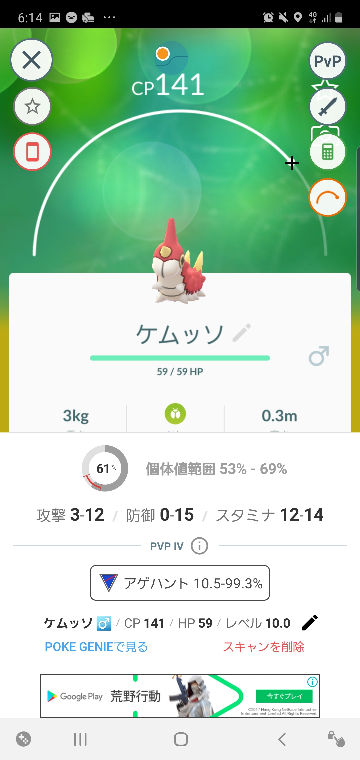Go back using the navigation bar
The height and width of the screenshot is (760, 360).
click(x=282, y=739)
